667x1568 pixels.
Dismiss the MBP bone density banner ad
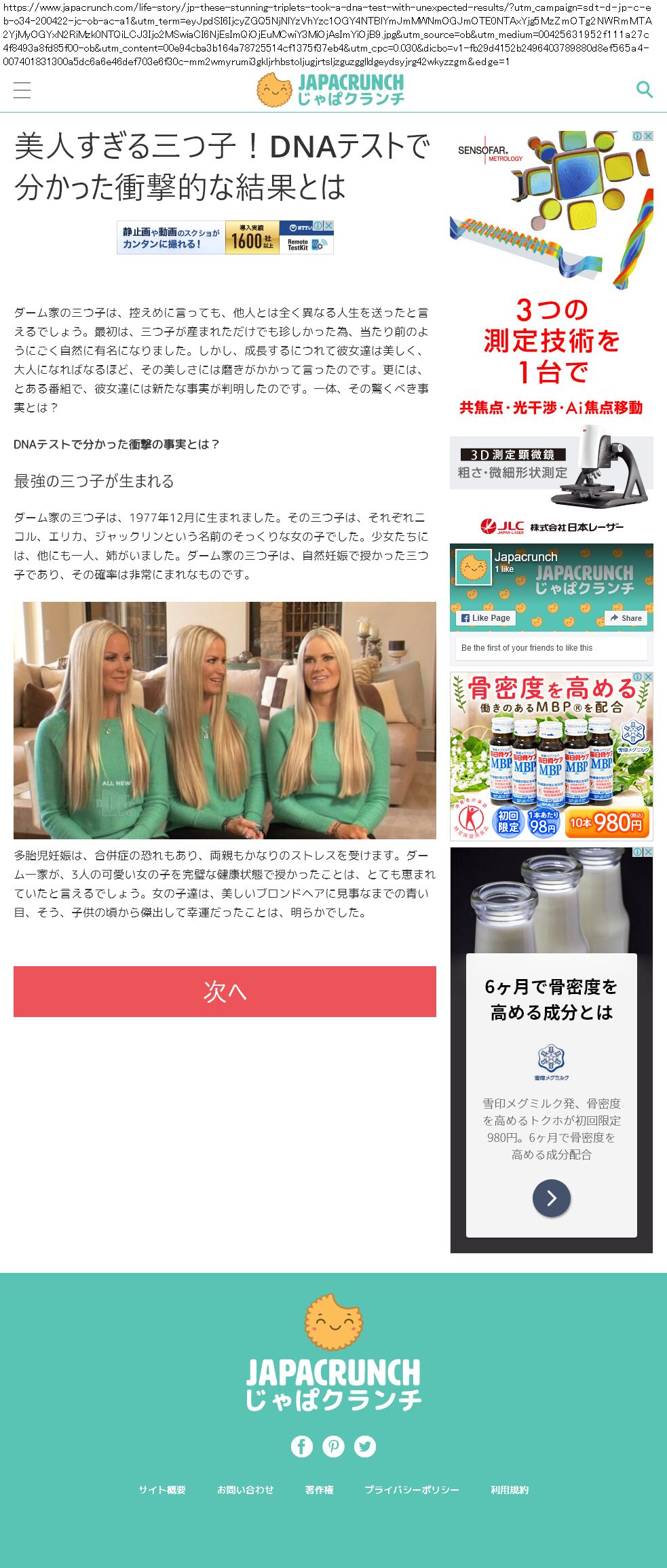(x=648, y=677)
